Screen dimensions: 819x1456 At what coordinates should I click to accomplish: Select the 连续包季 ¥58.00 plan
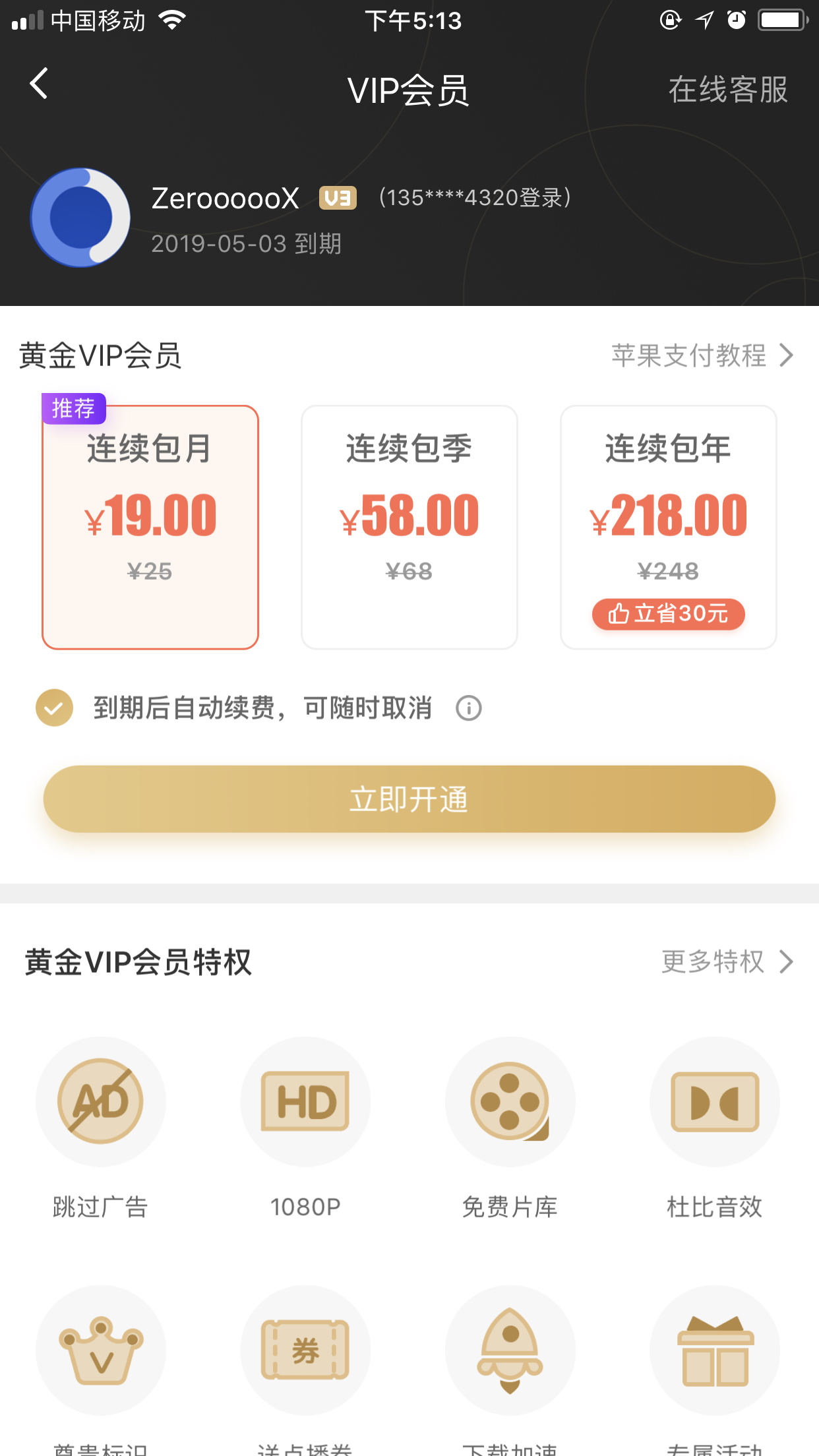point(409,527)
